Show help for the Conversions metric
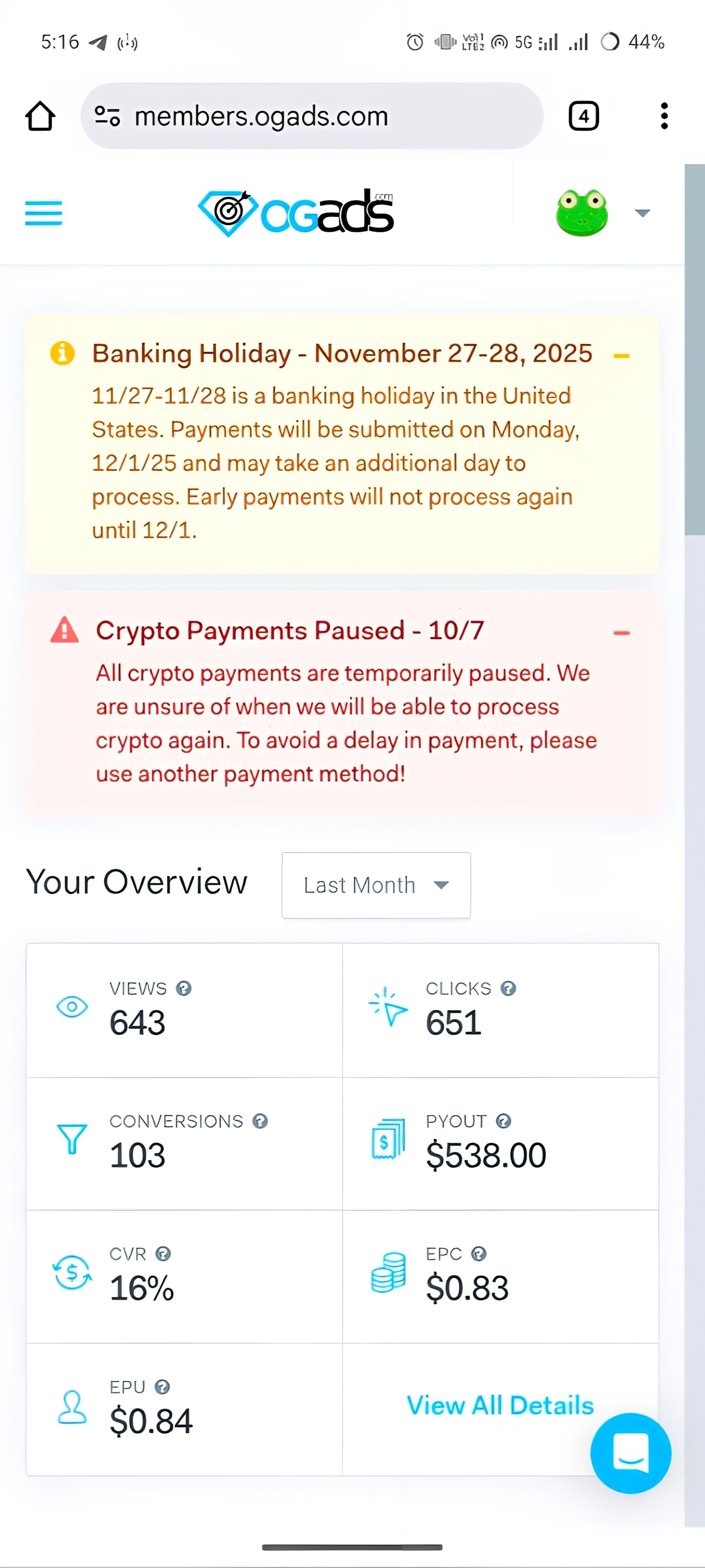 pyautogui.click(x=260, y=1121)
